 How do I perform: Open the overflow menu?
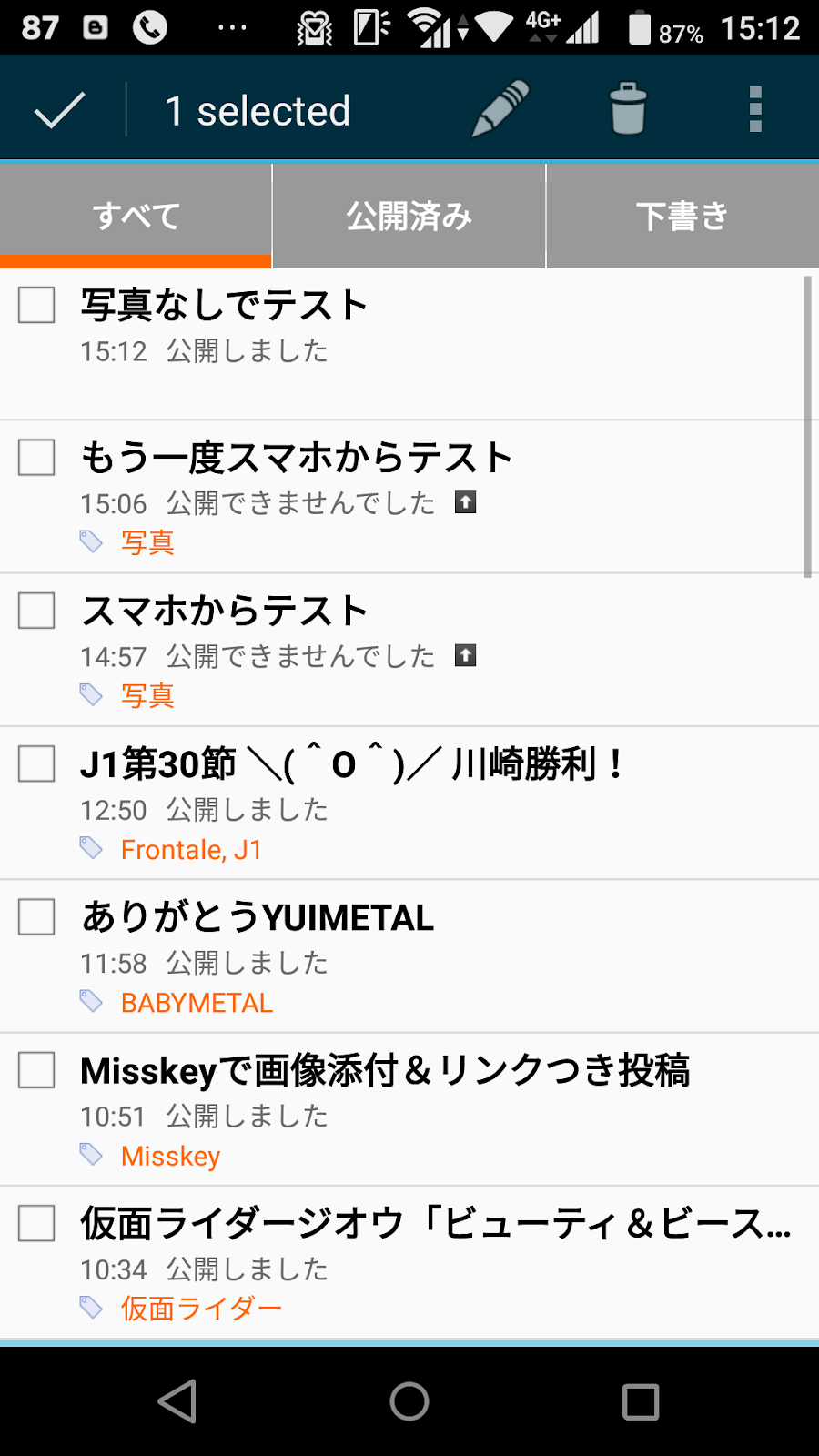754,110
